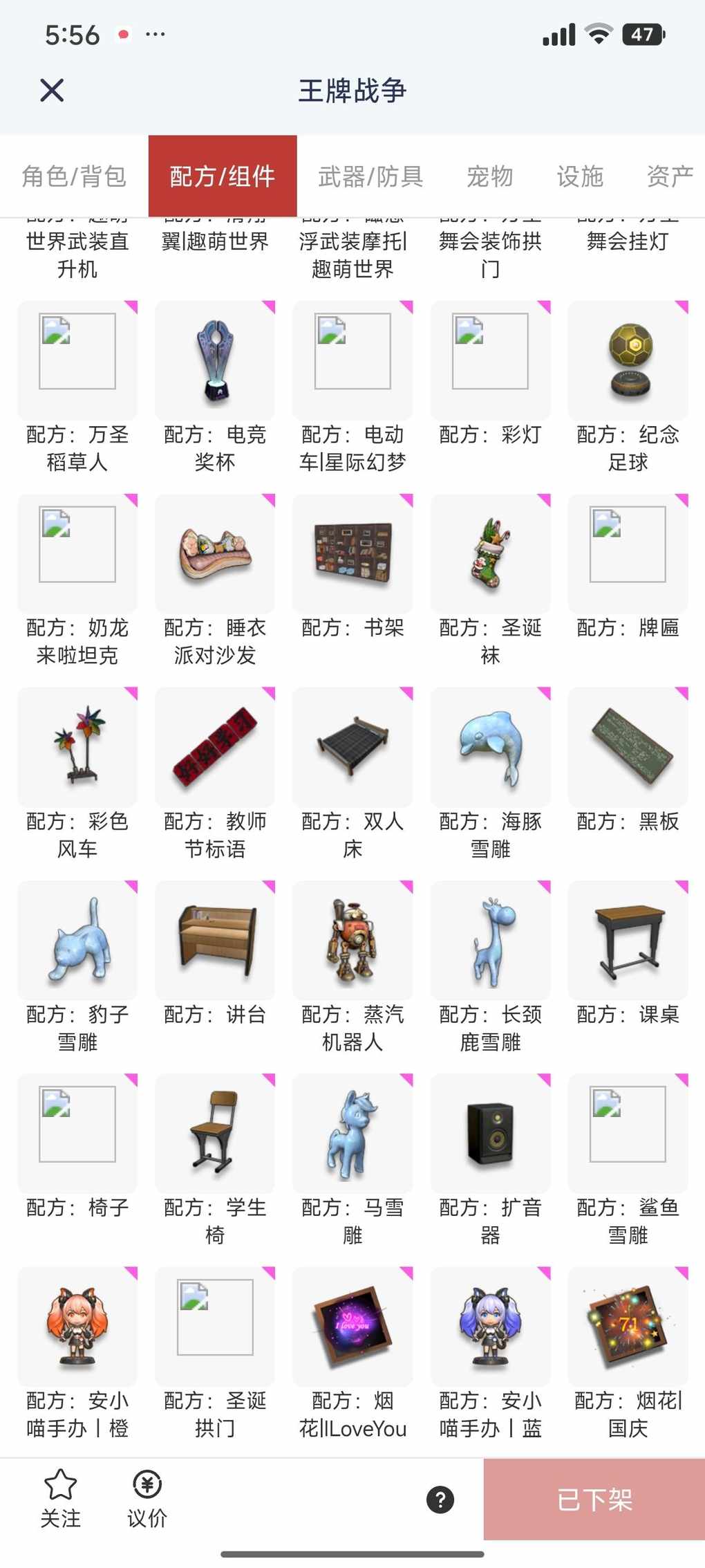Viewport: 705px width, 1568px height.
Task: View the 配方：纪念足球 item
Action: click(628, 360)
